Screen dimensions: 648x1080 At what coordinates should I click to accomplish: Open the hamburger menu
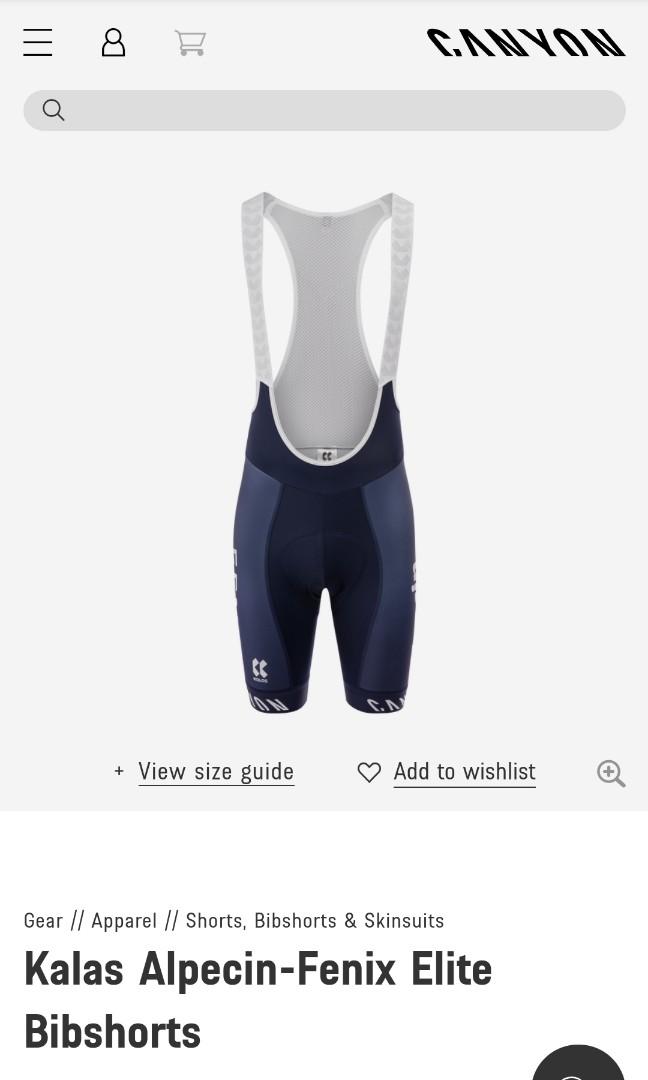(x=38, y=43)
